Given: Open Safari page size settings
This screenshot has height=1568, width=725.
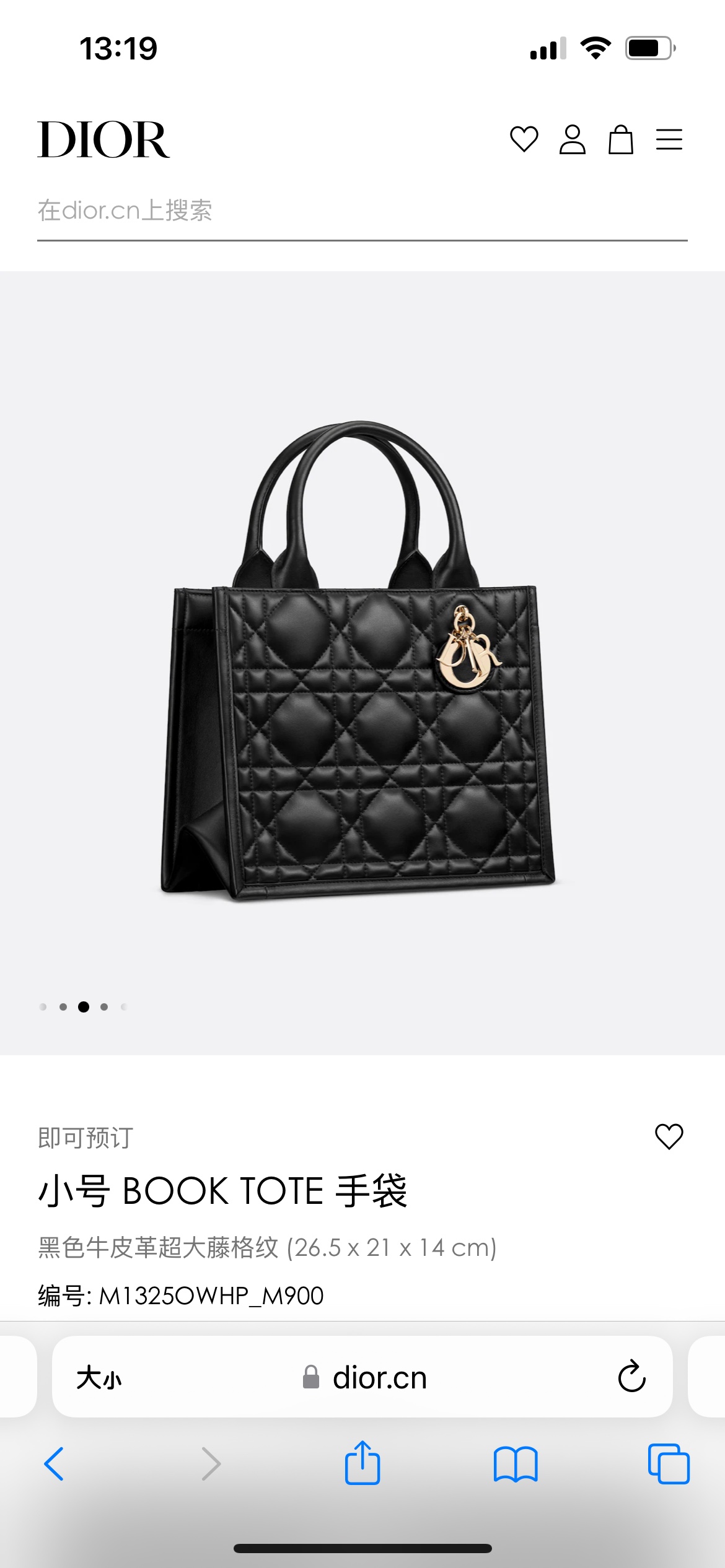Looking at the screenshot, I should pos(99,1379).
